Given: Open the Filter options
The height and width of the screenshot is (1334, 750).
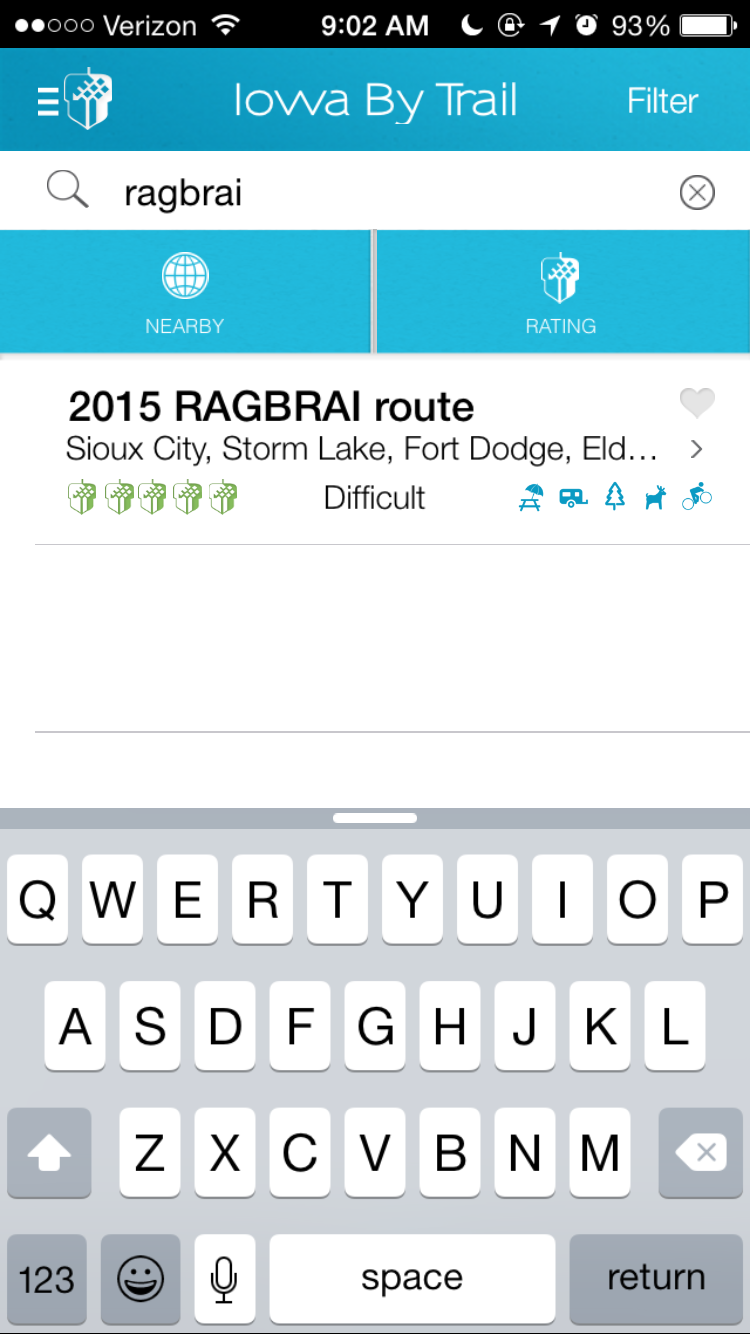Looking at the screenshot, I should pos(662,101).
